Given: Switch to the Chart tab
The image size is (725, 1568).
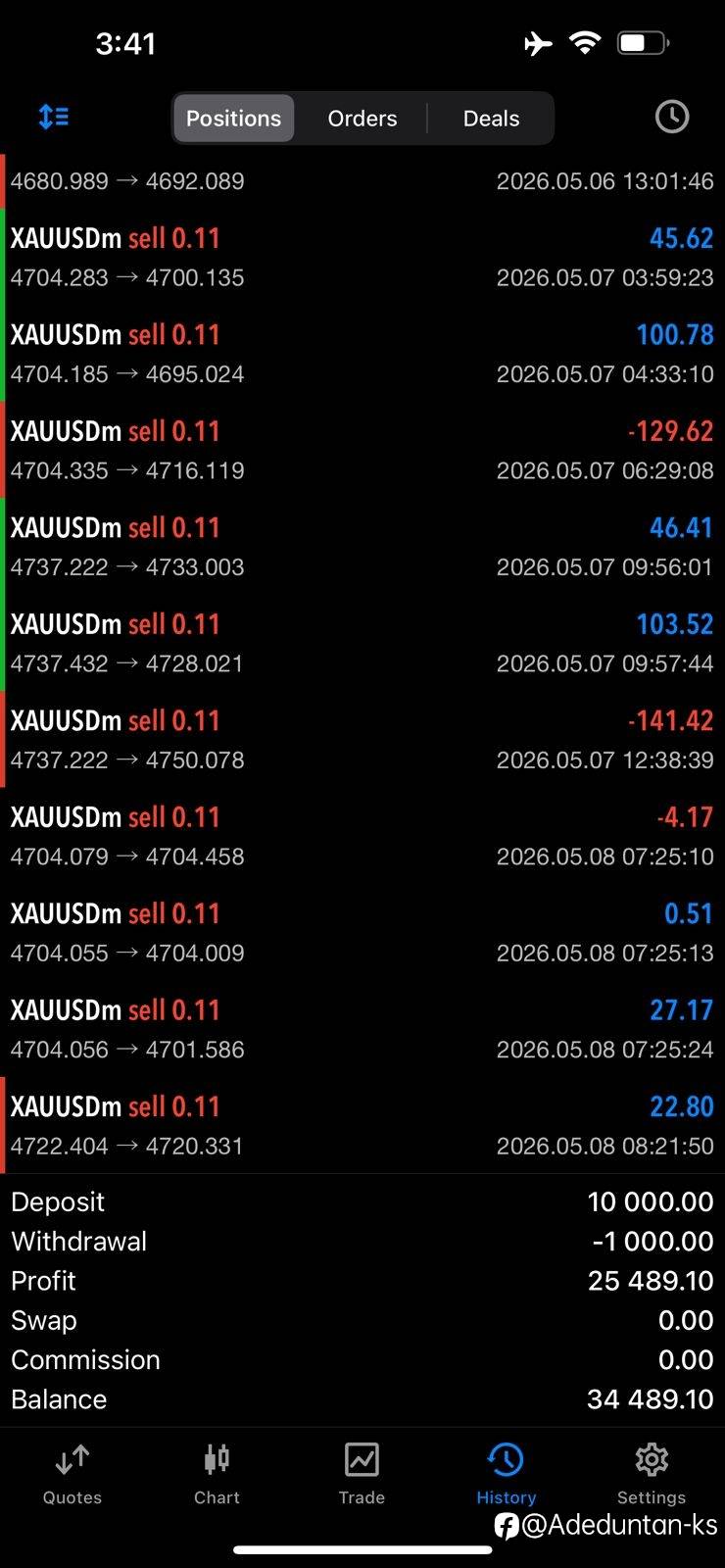Looking at the screenshot, I should 217,1474.
